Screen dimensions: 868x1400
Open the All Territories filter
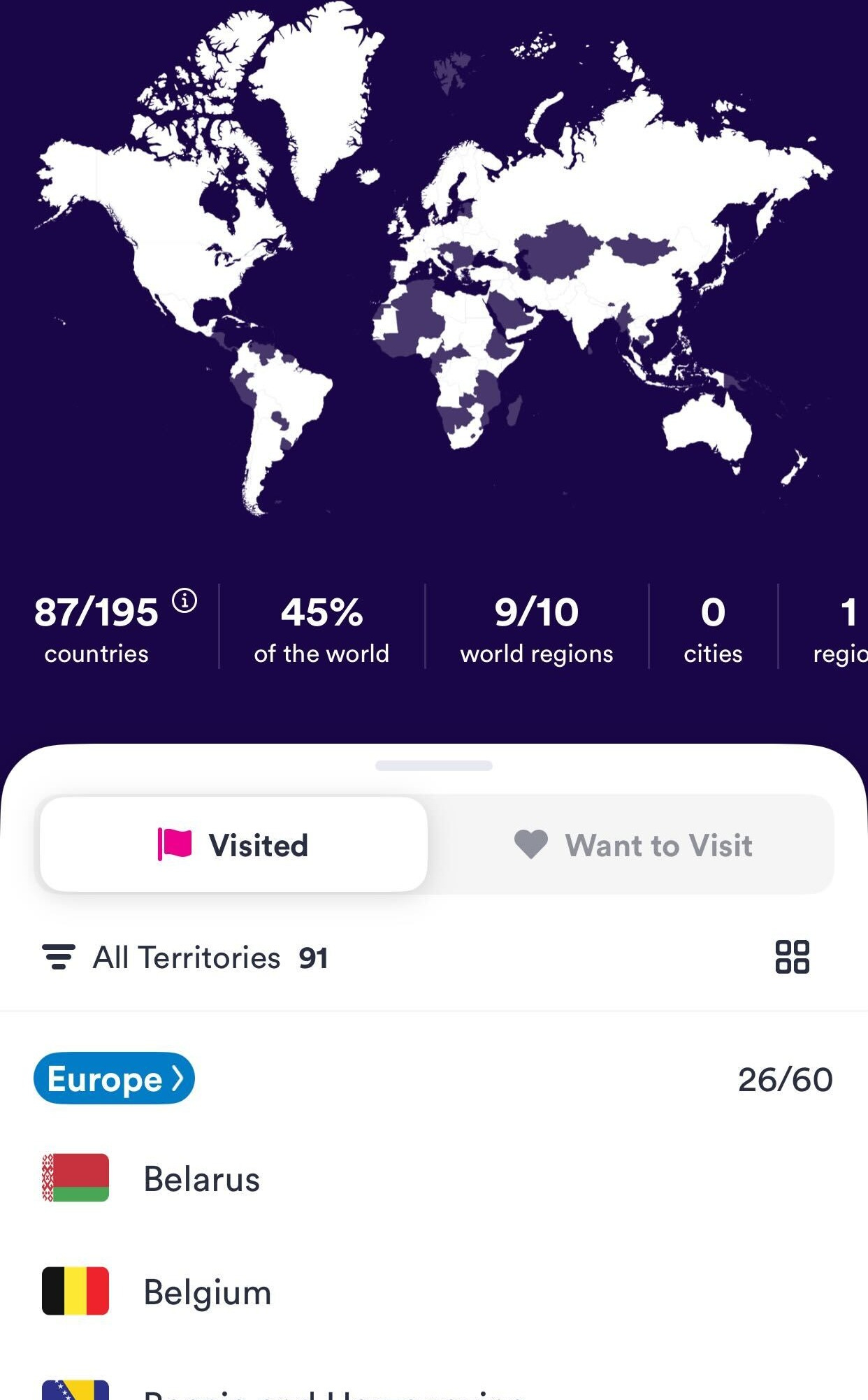185,958
